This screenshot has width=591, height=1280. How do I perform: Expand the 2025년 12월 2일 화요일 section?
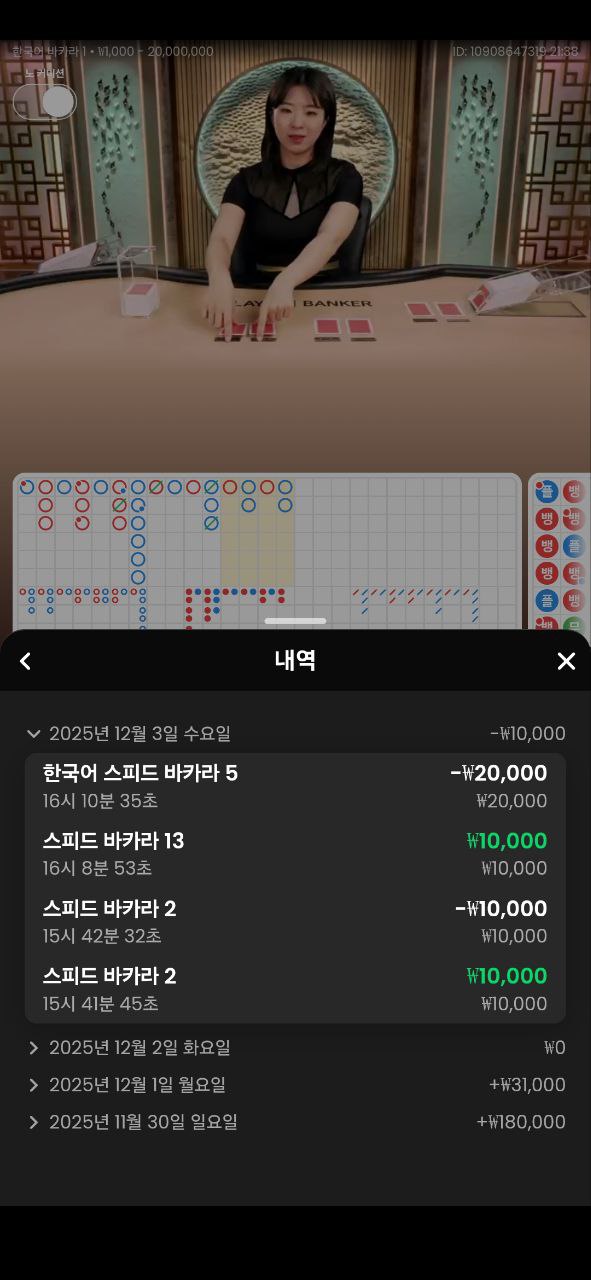tap(296, 1048)
